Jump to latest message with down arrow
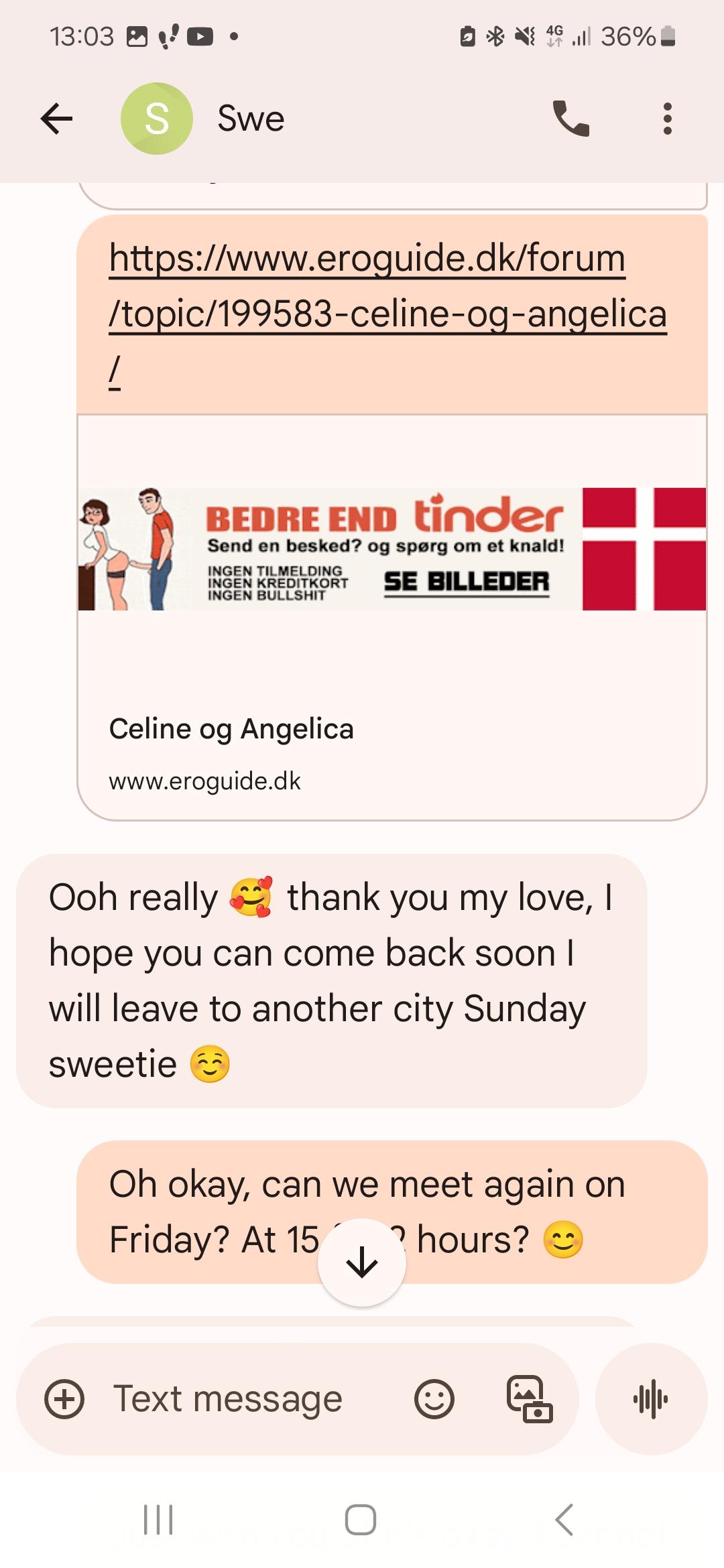724x1568 pixels. tap(362, 1262)
